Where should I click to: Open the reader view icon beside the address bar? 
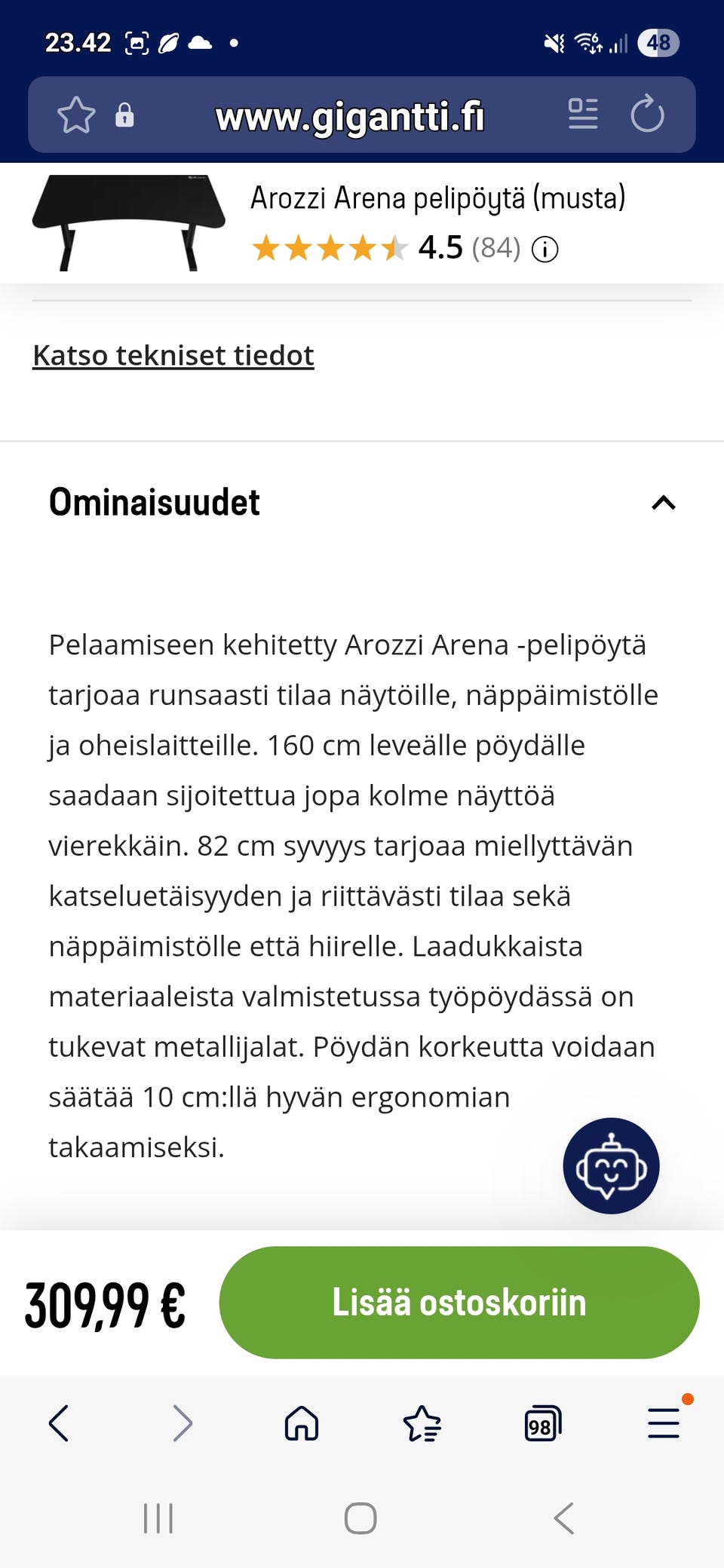point(583,115)
